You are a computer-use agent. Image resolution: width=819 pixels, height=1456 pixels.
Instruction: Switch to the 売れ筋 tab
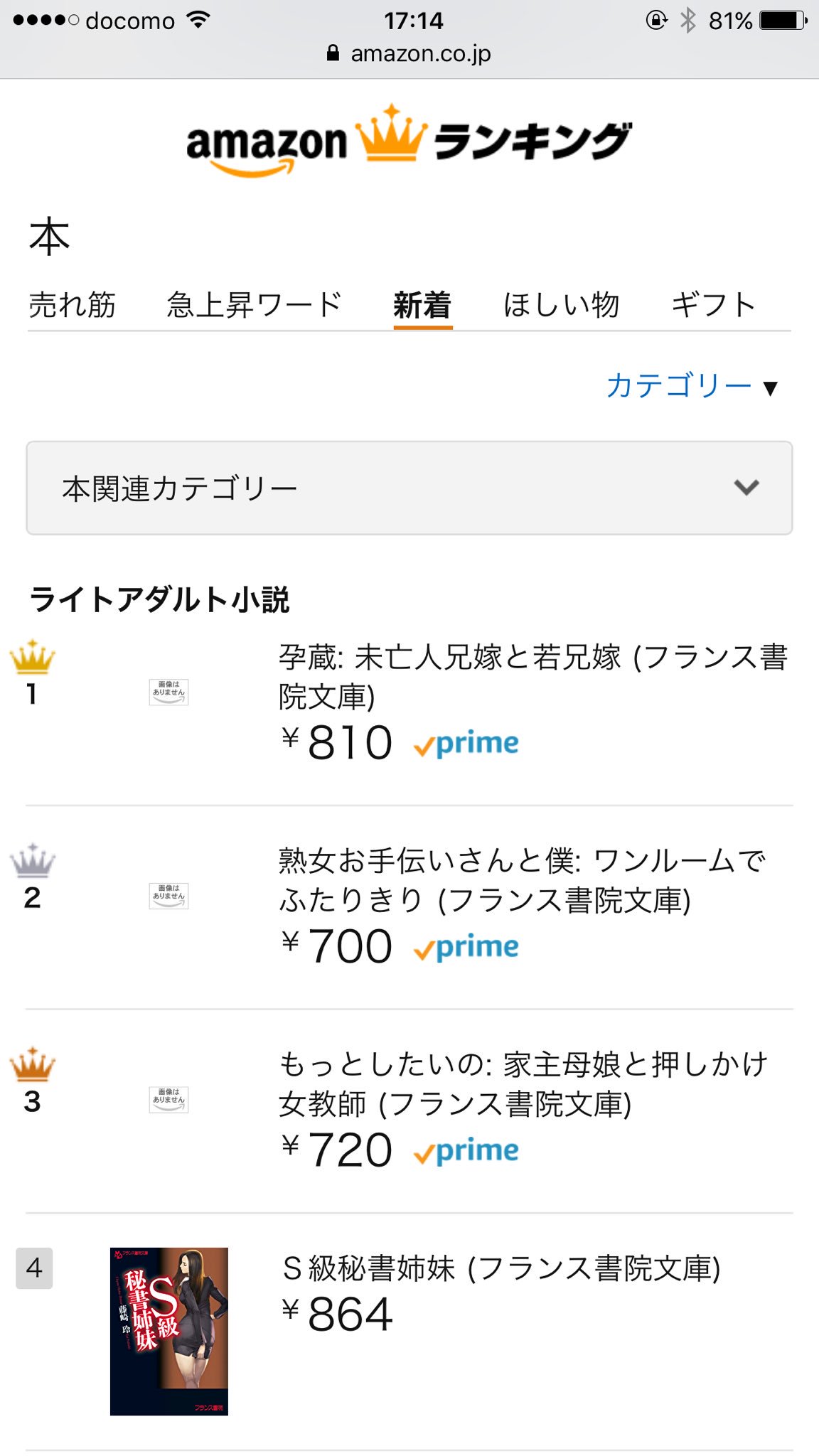coord(72,306)
